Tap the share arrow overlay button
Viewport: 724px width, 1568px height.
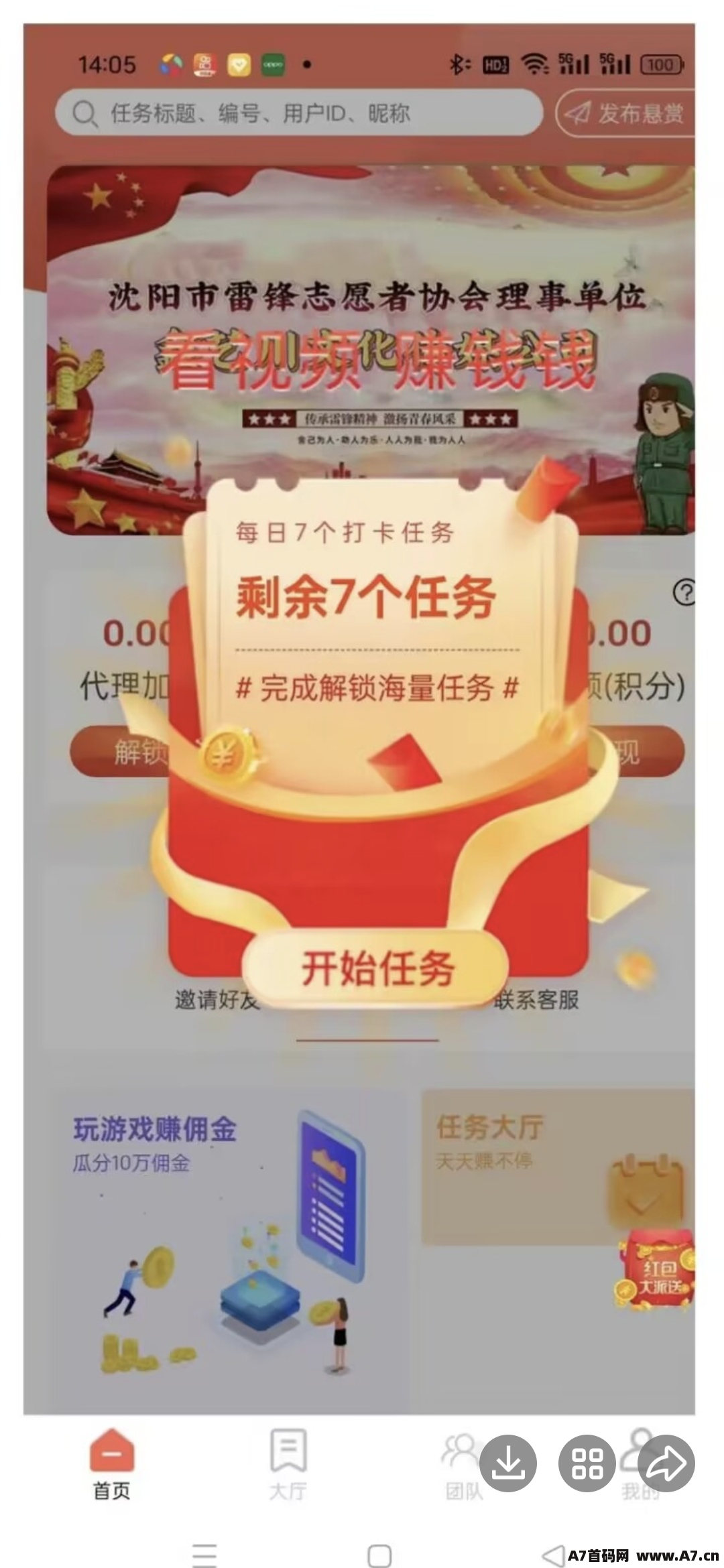pos(666,1463)
